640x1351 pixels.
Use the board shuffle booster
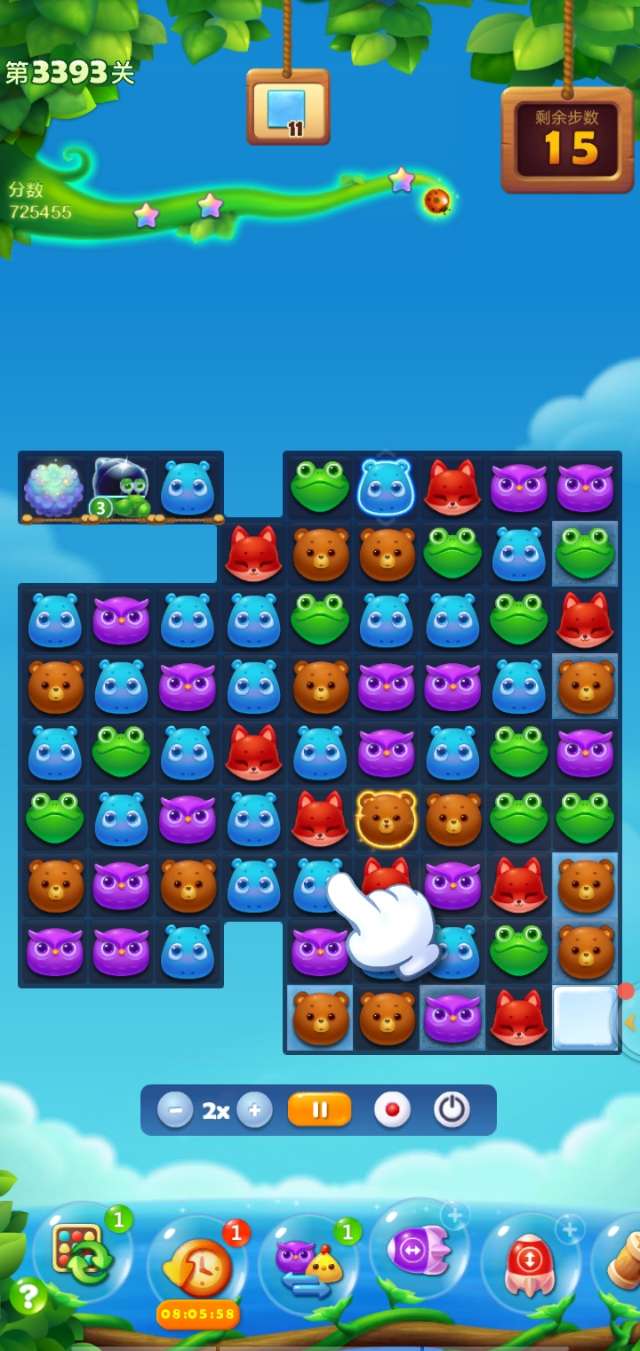[x=81, y=1254]
